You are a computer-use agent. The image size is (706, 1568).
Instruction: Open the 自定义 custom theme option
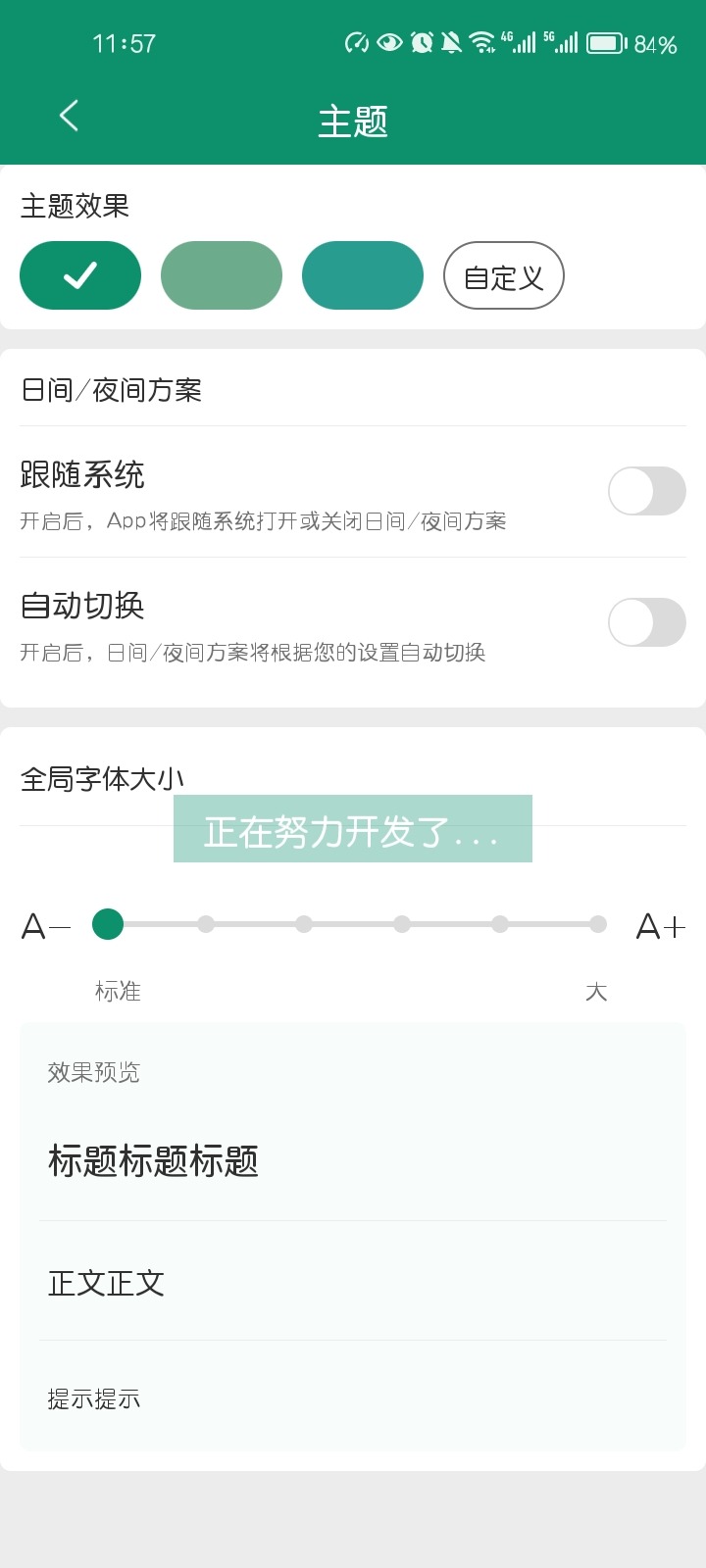(504, 275)
